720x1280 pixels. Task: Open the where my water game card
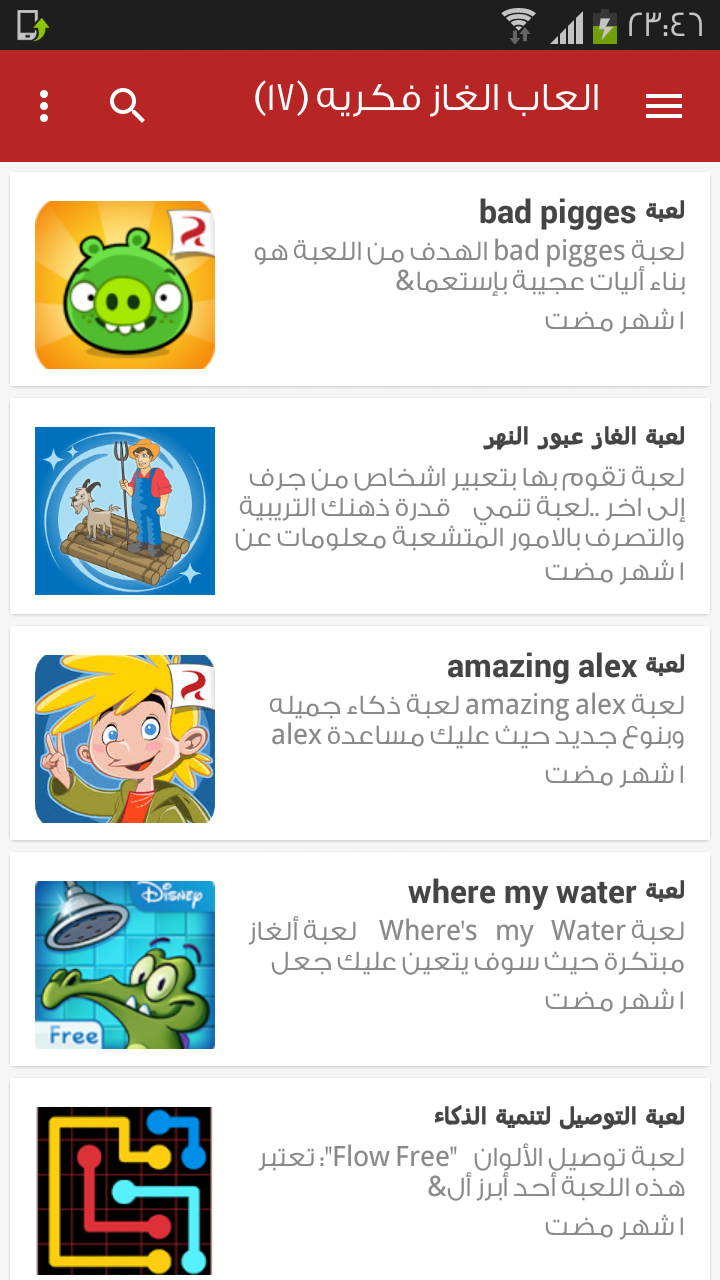[360, 959]
